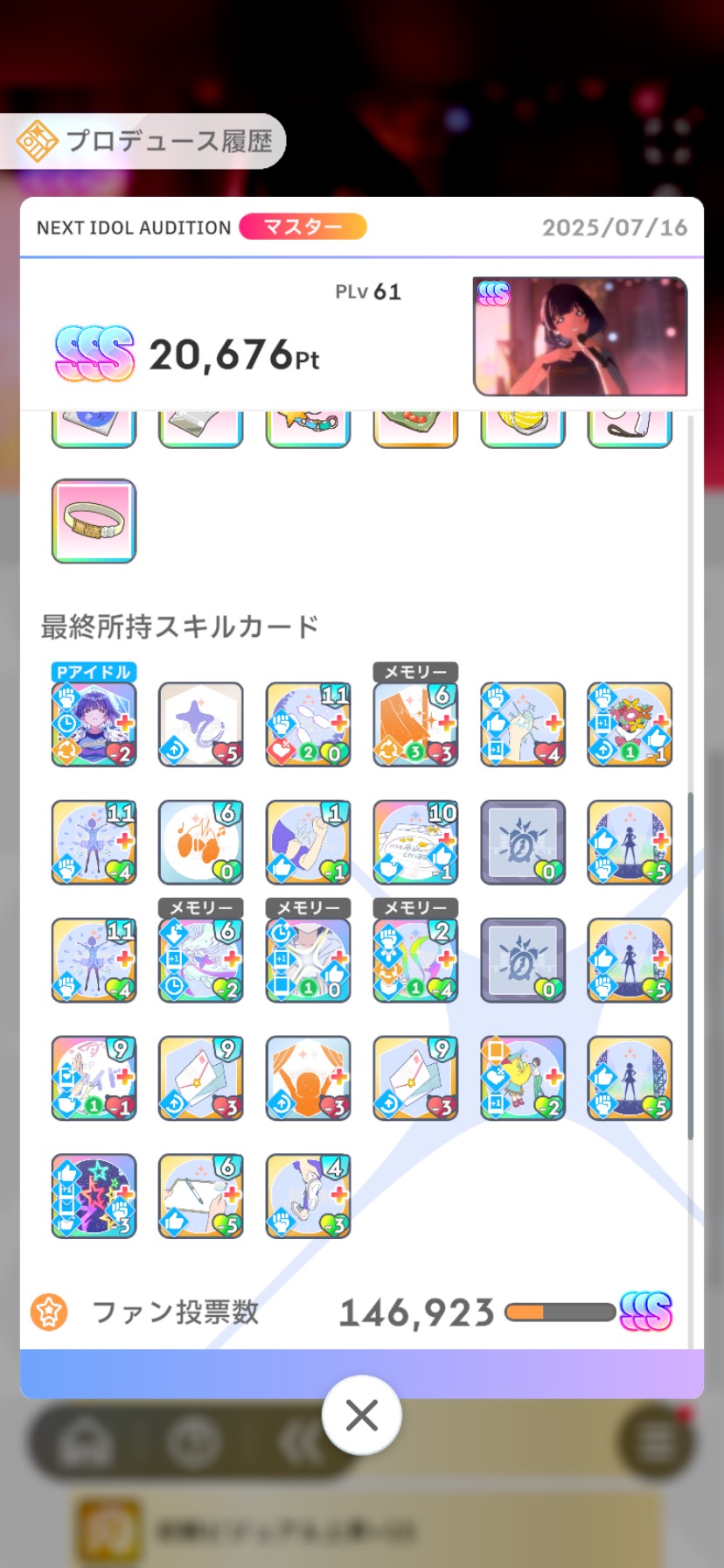View the flower bouquet skill card
Viewport: 724px width, 1568px height.
630,724
